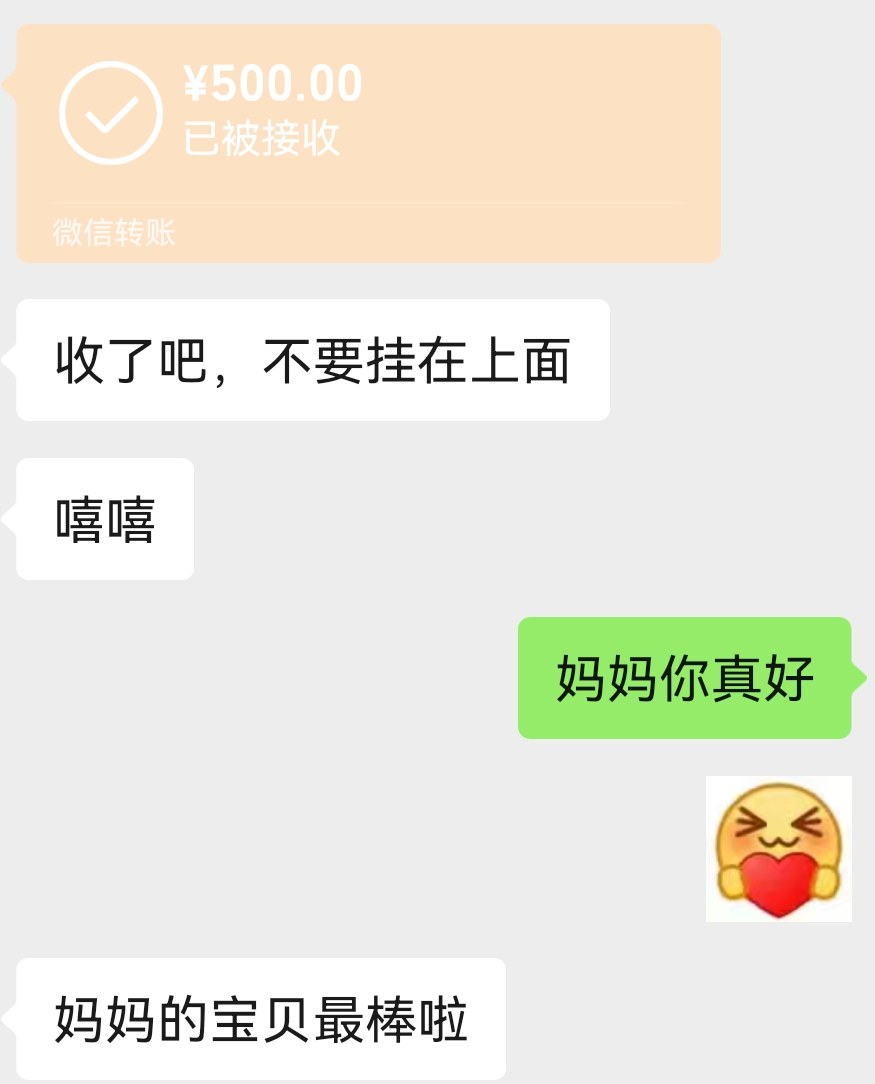875x1084 pixels.
Task: View the heart-hugging emoji sticker
Action: [x=778, y=848]
